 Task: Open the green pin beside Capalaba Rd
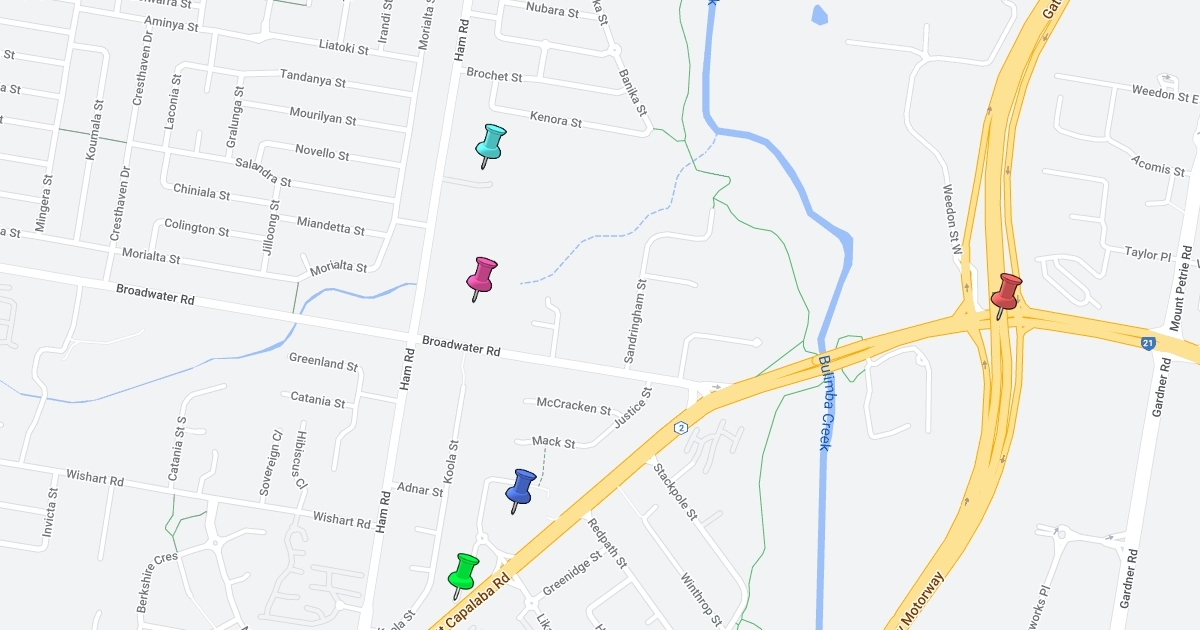pyautogui.click(x=462, y=576)
